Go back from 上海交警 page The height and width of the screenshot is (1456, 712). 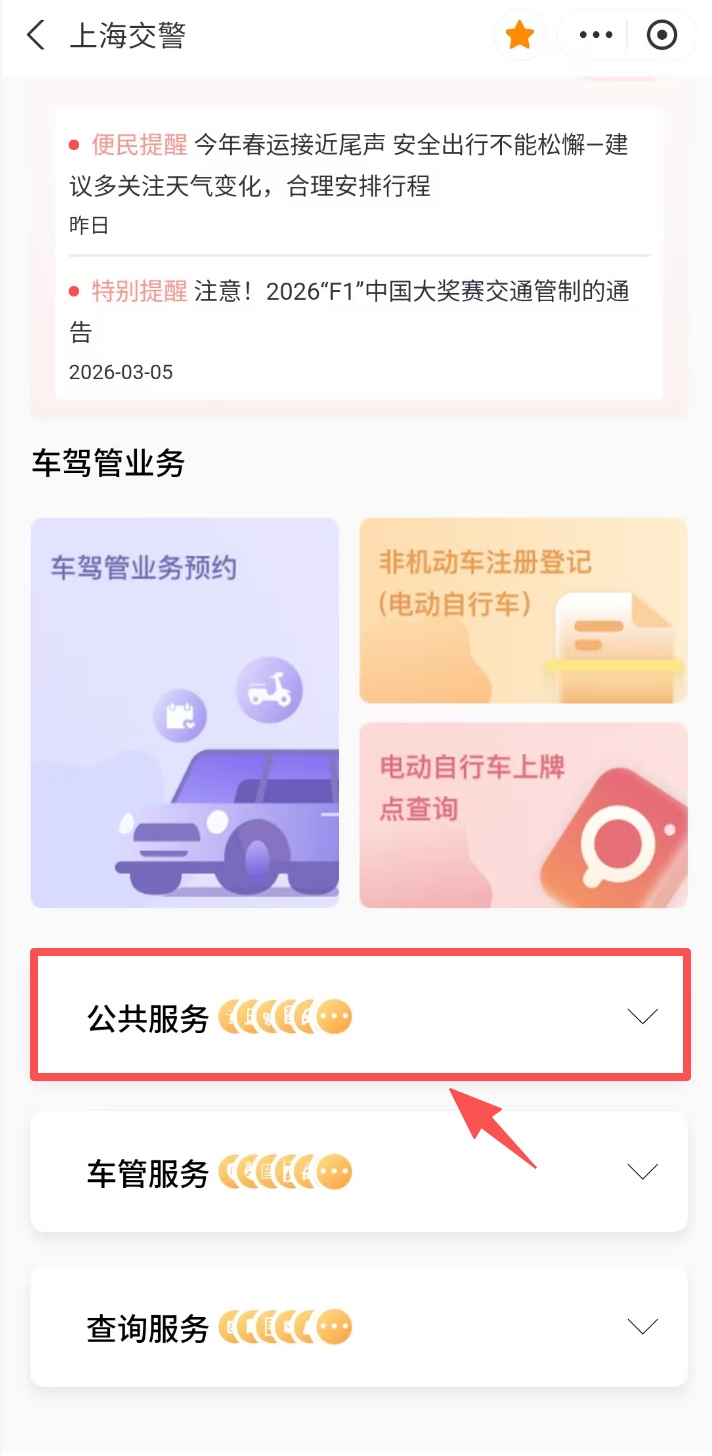(36, 36)
